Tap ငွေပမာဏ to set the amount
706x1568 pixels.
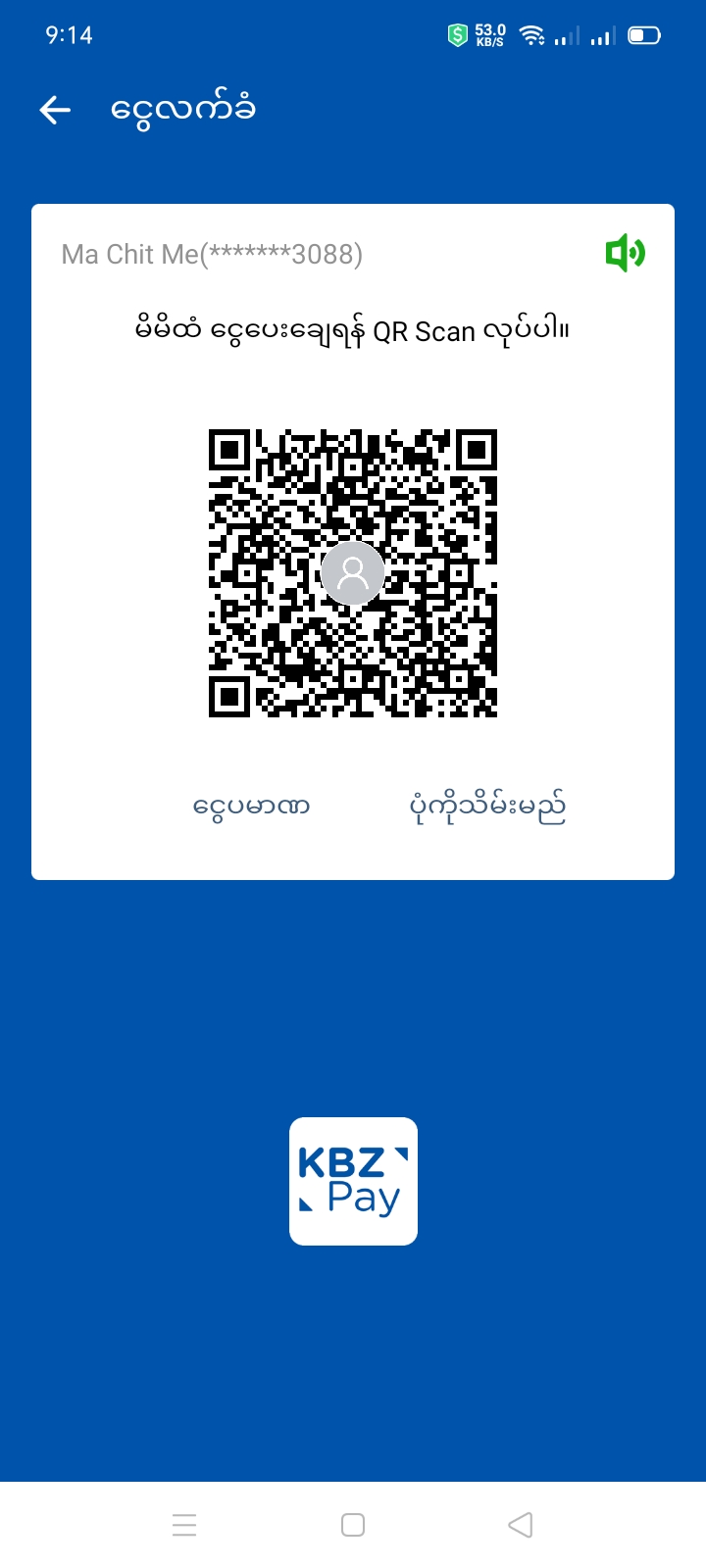[251, 807]
